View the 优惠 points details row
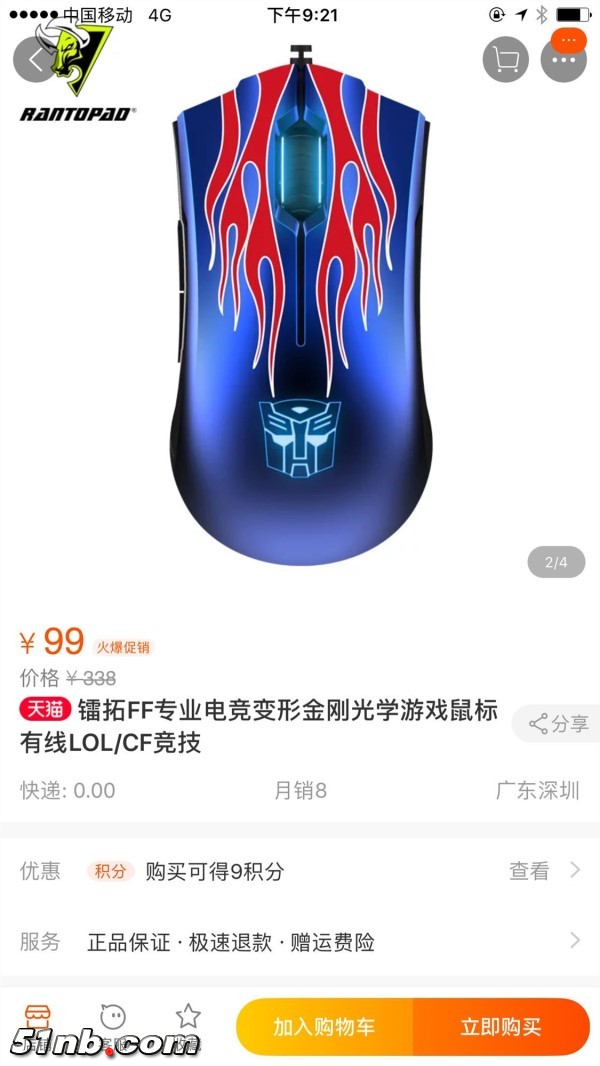 (300, 871)
